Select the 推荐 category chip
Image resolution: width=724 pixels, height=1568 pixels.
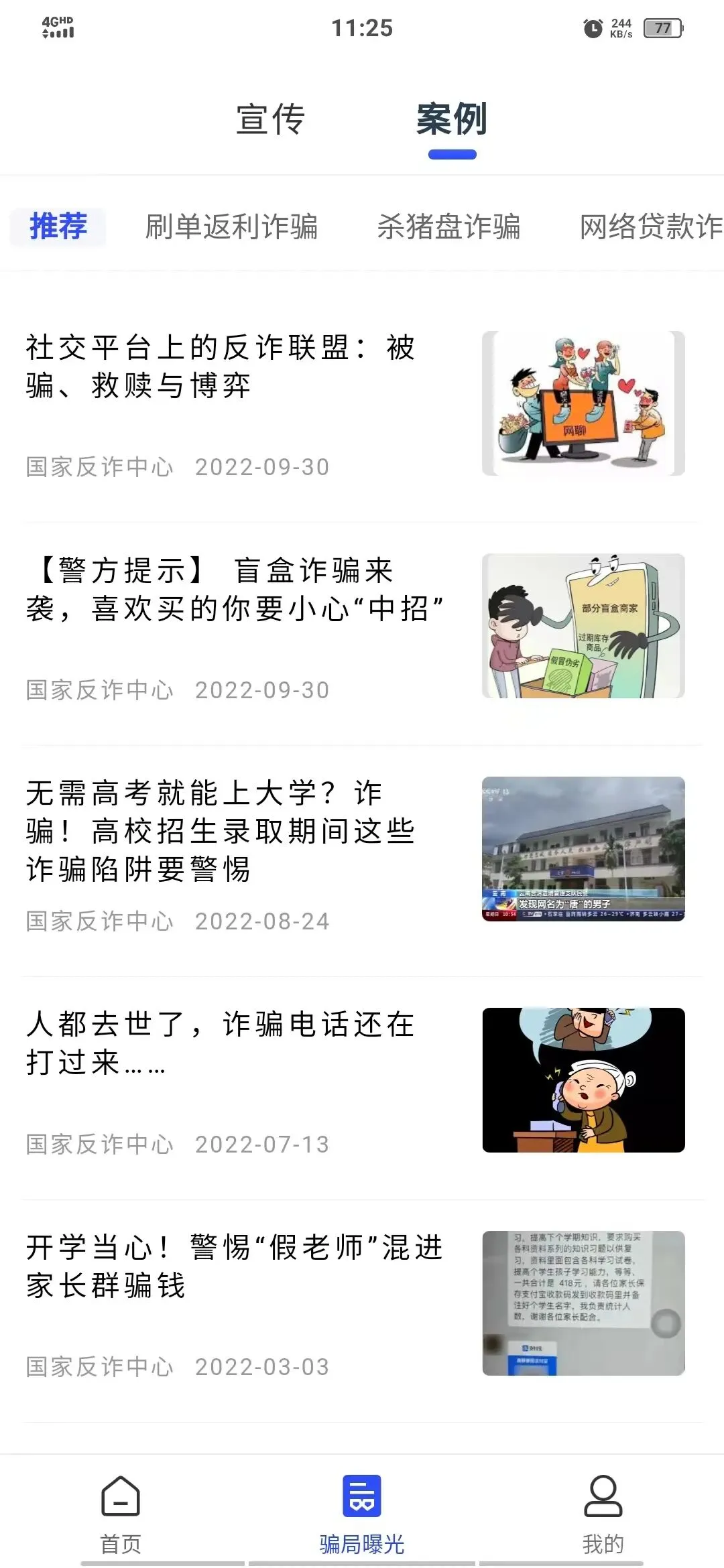[58, 226]
